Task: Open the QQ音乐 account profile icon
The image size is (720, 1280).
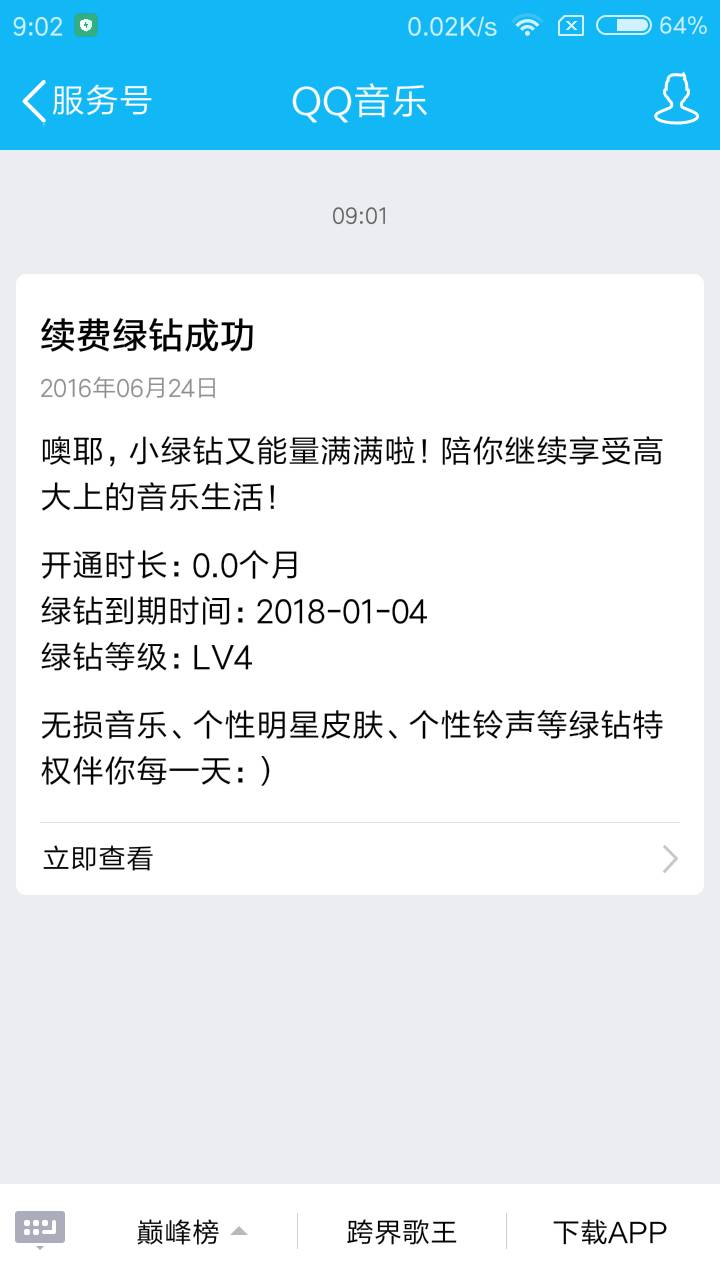Action: click(676, 100)
